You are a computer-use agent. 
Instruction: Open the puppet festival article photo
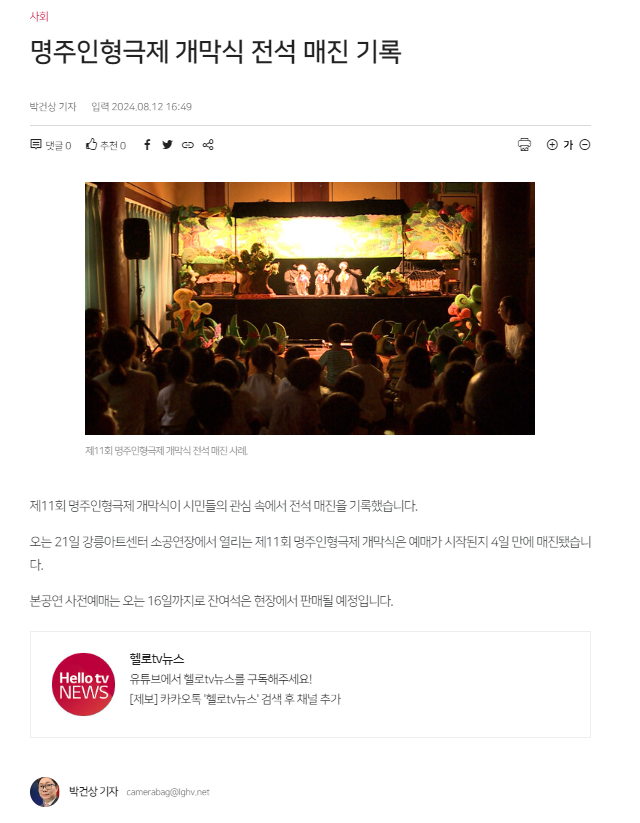310,308
